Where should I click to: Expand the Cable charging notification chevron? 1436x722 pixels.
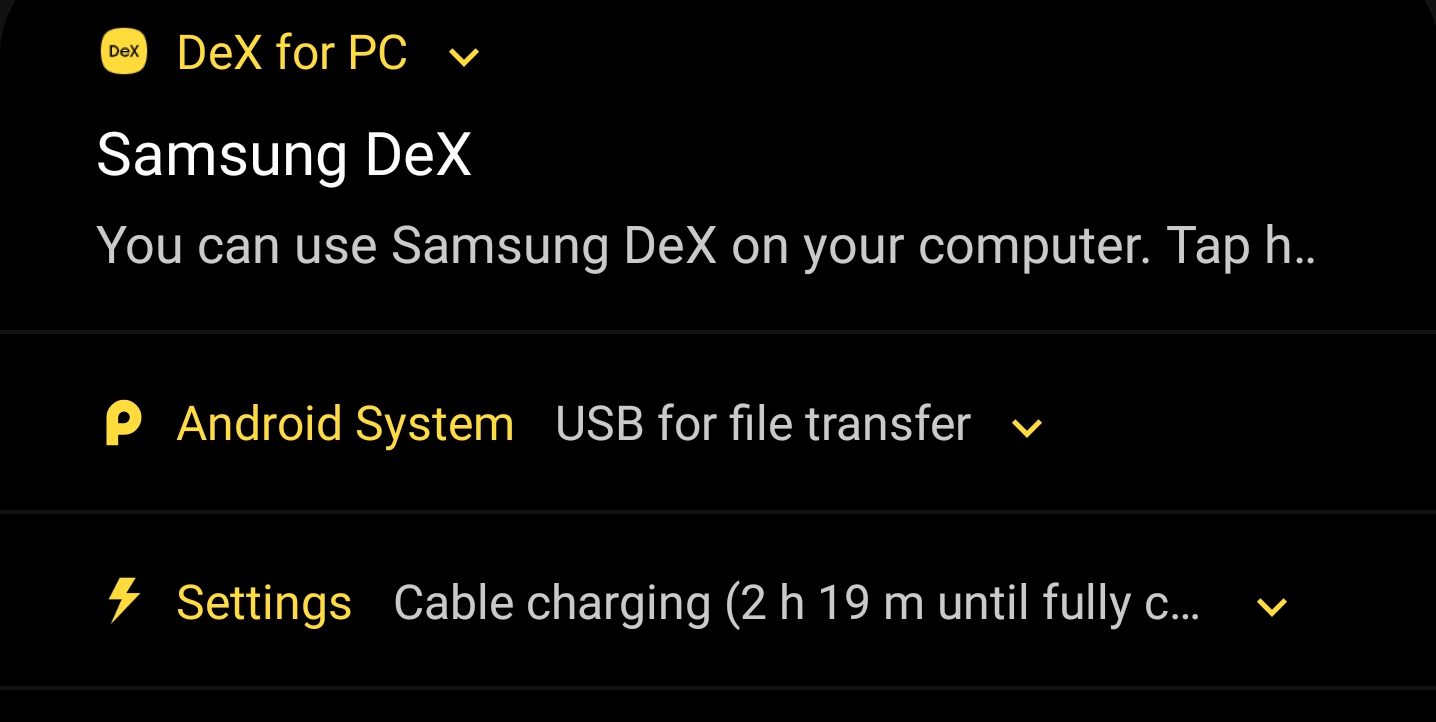pos(1271,607)
